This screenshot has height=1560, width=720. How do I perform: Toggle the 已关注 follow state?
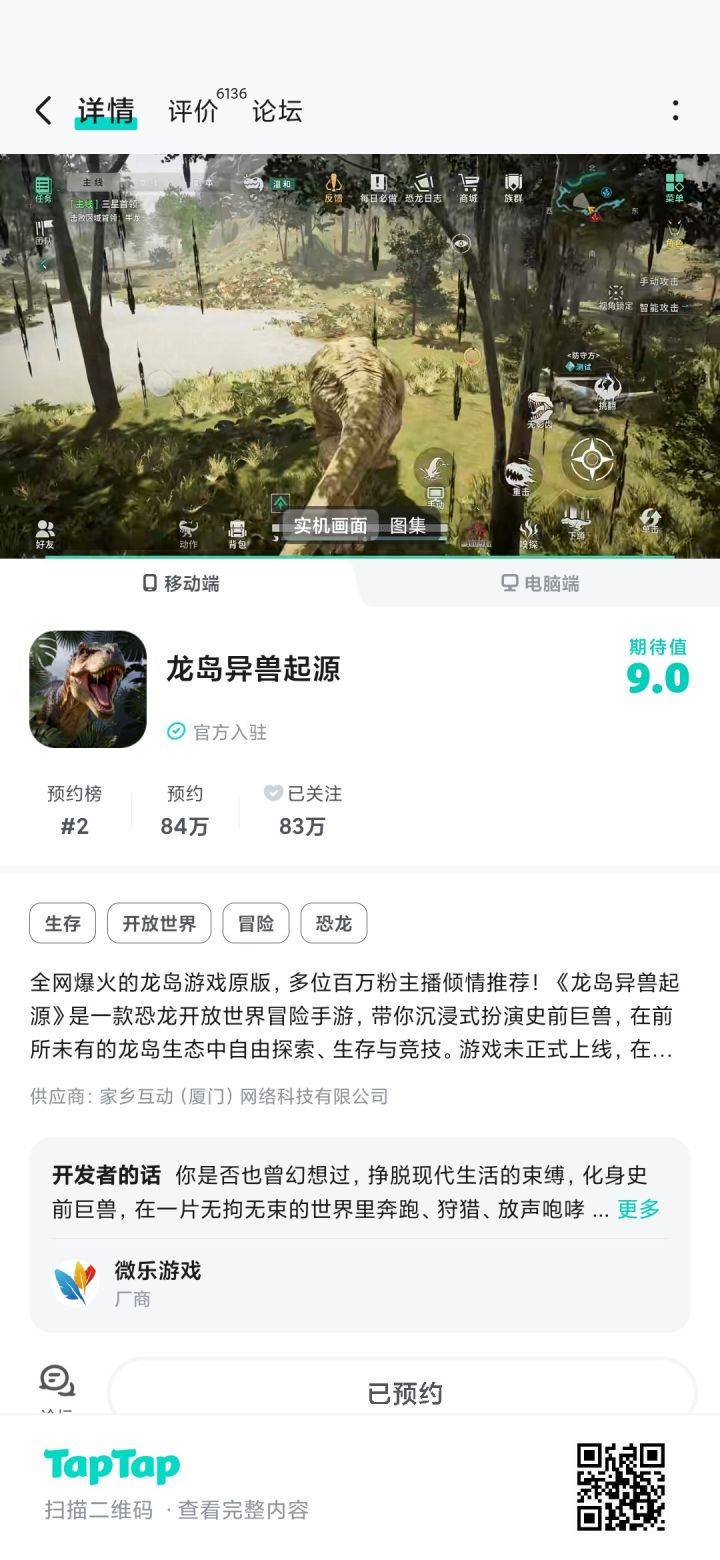301,795
